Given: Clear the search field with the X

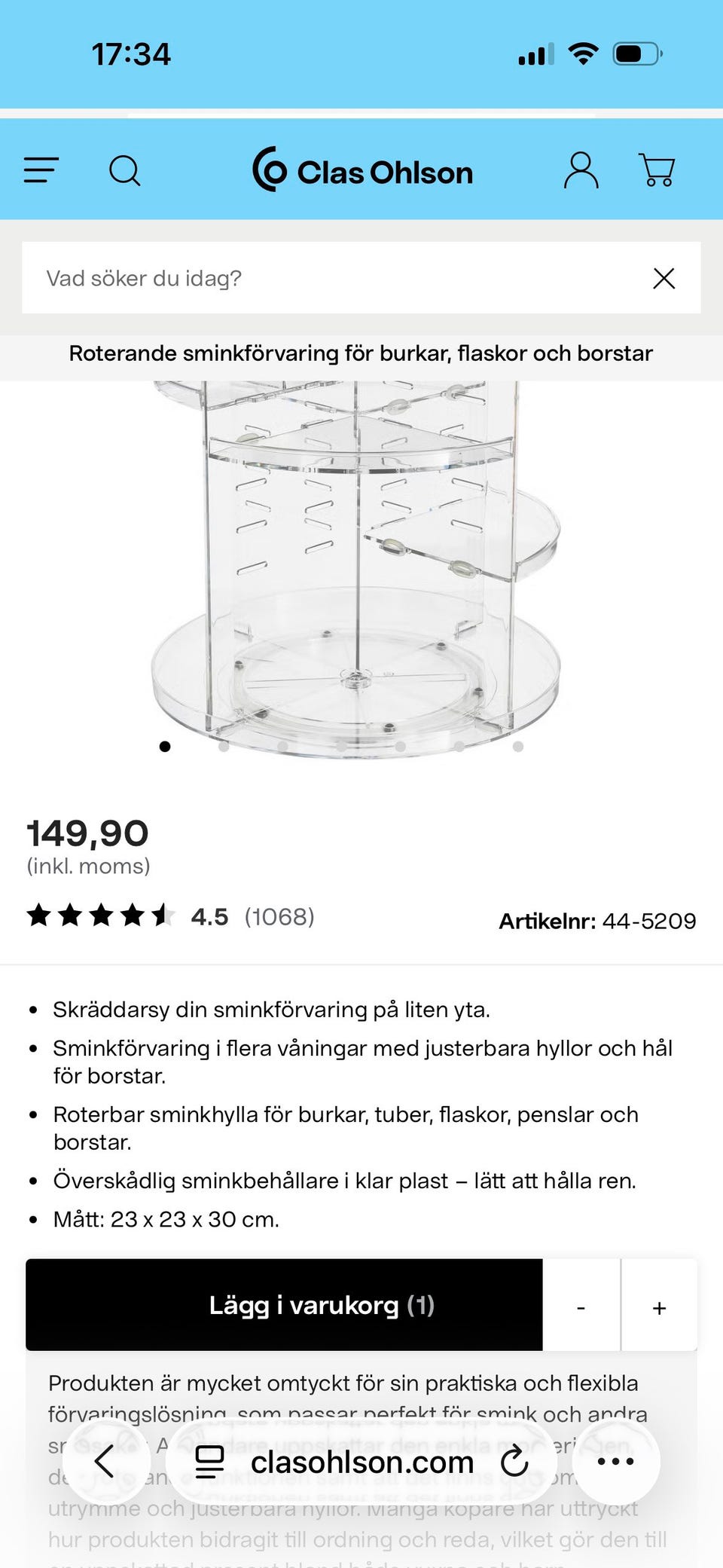Looking at the screenshot, I should click(x=664, y=278).
